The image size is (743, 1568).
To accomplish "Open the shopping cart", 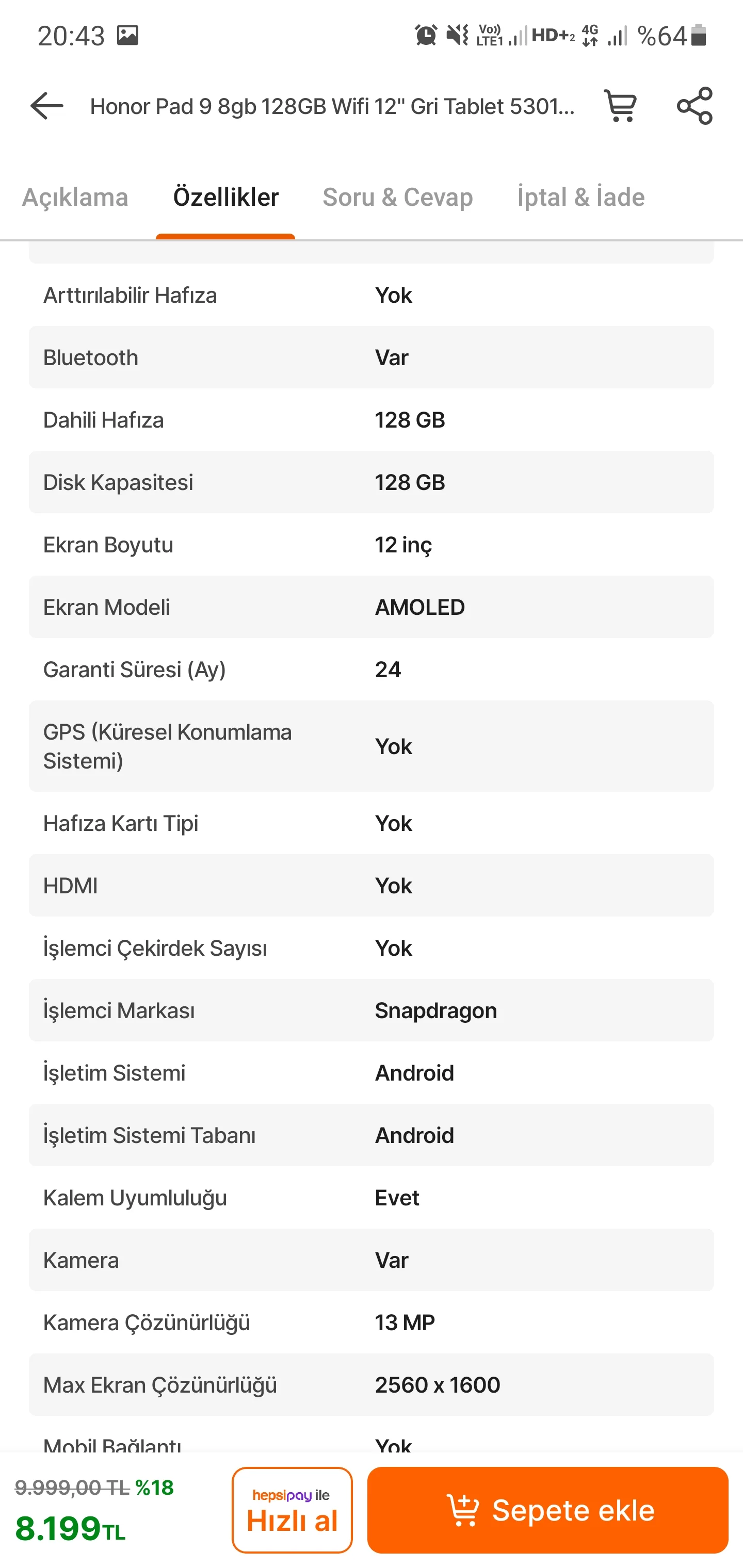I will click(620, 106).
